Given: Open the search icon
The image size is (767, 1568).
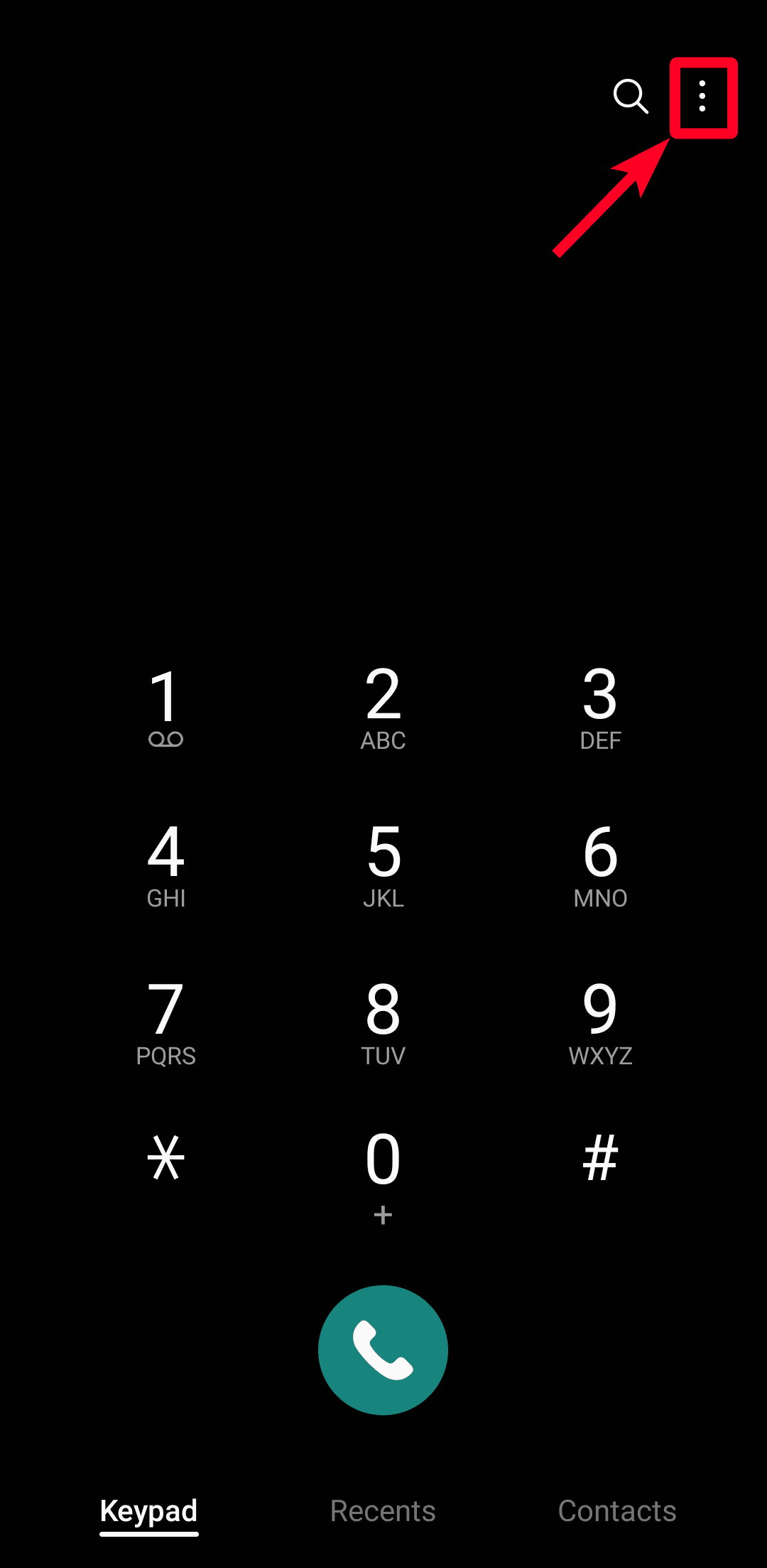Looking at the screenshot, I should click(630, 97).
